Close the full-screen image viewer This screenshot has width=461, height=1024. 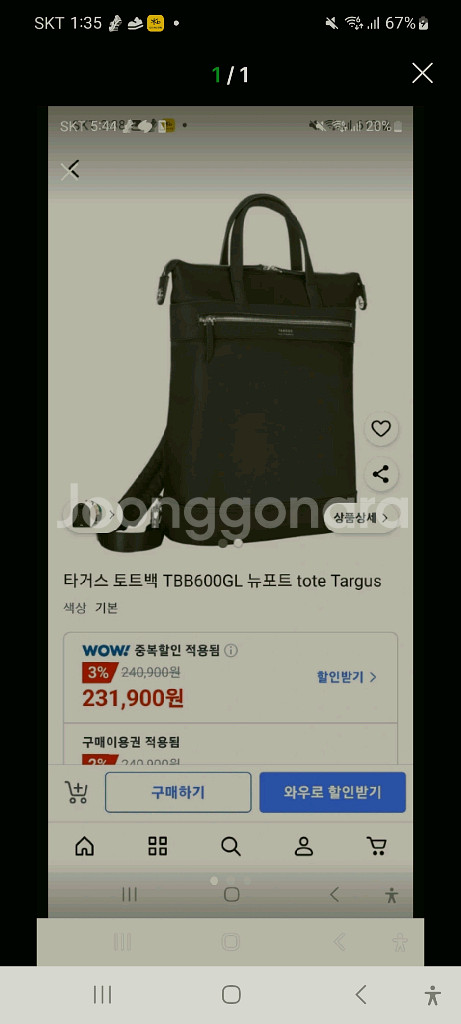click(422, 73)
